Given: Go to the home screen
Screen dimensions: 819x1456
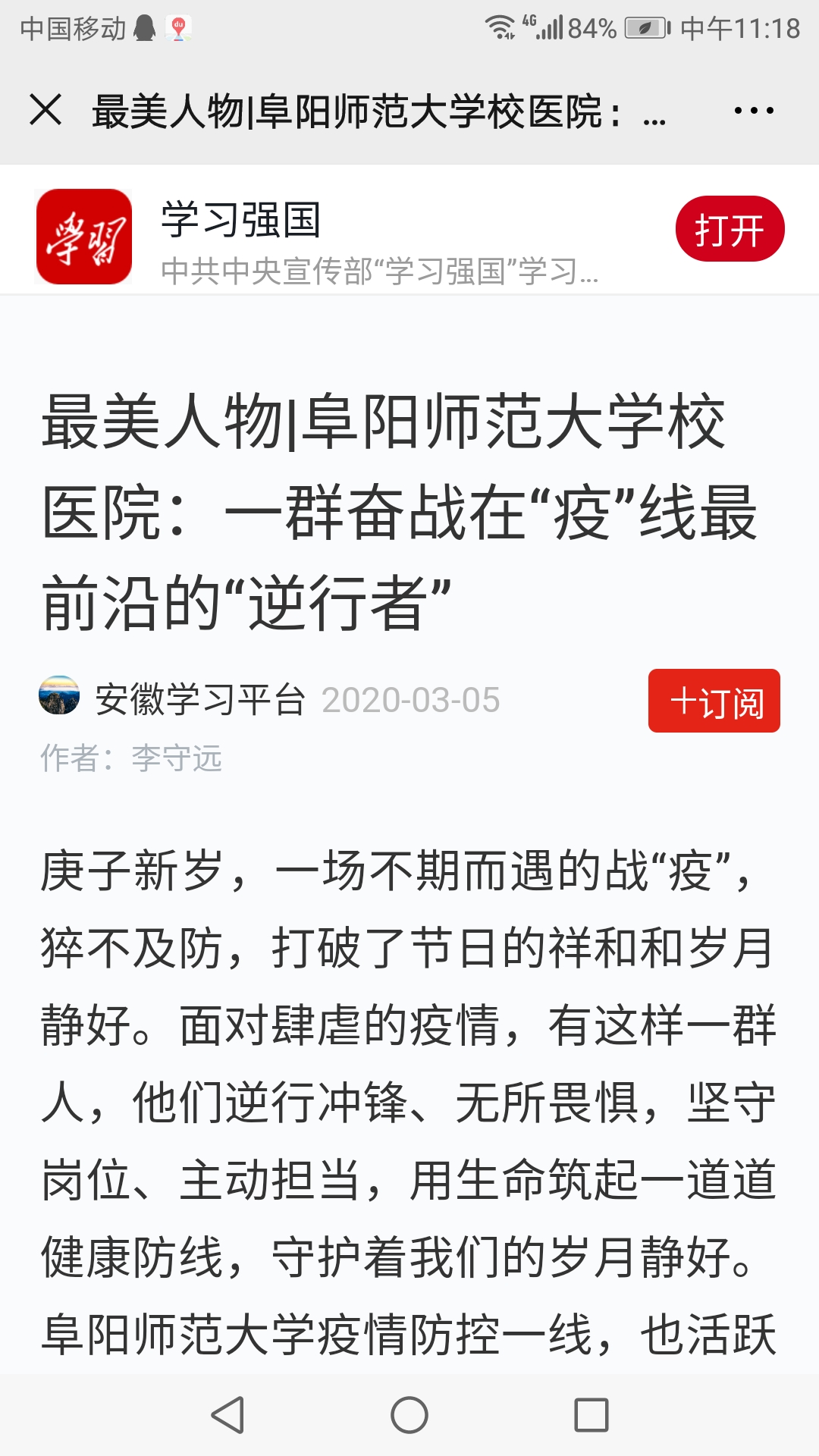Looking at the screenshot, I should coord(409,1415).
